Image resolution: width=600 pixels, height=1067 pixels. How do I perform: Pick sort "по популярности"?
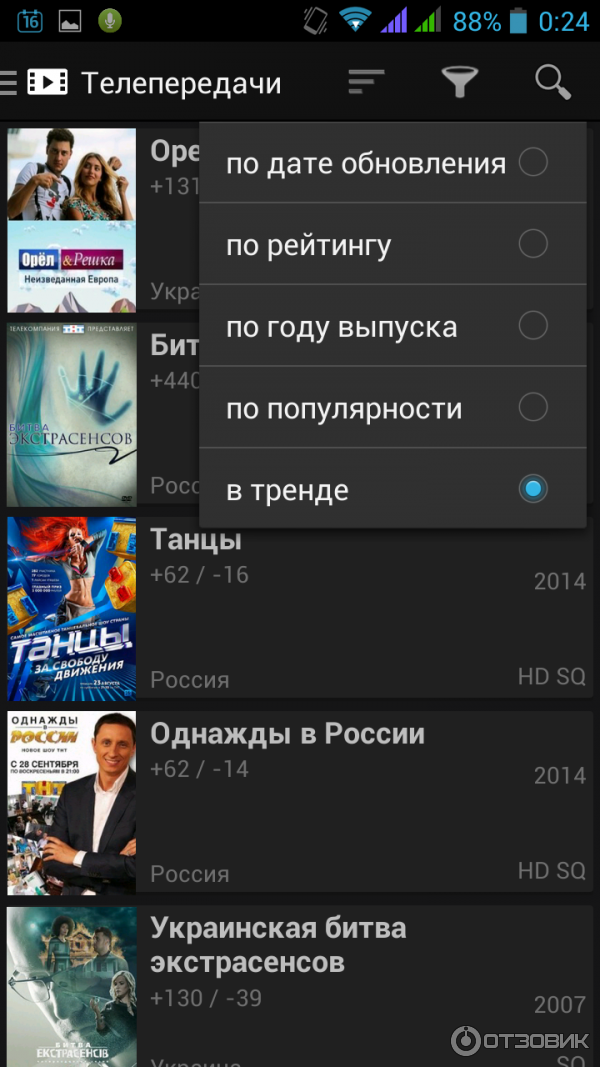click(392, 408)
